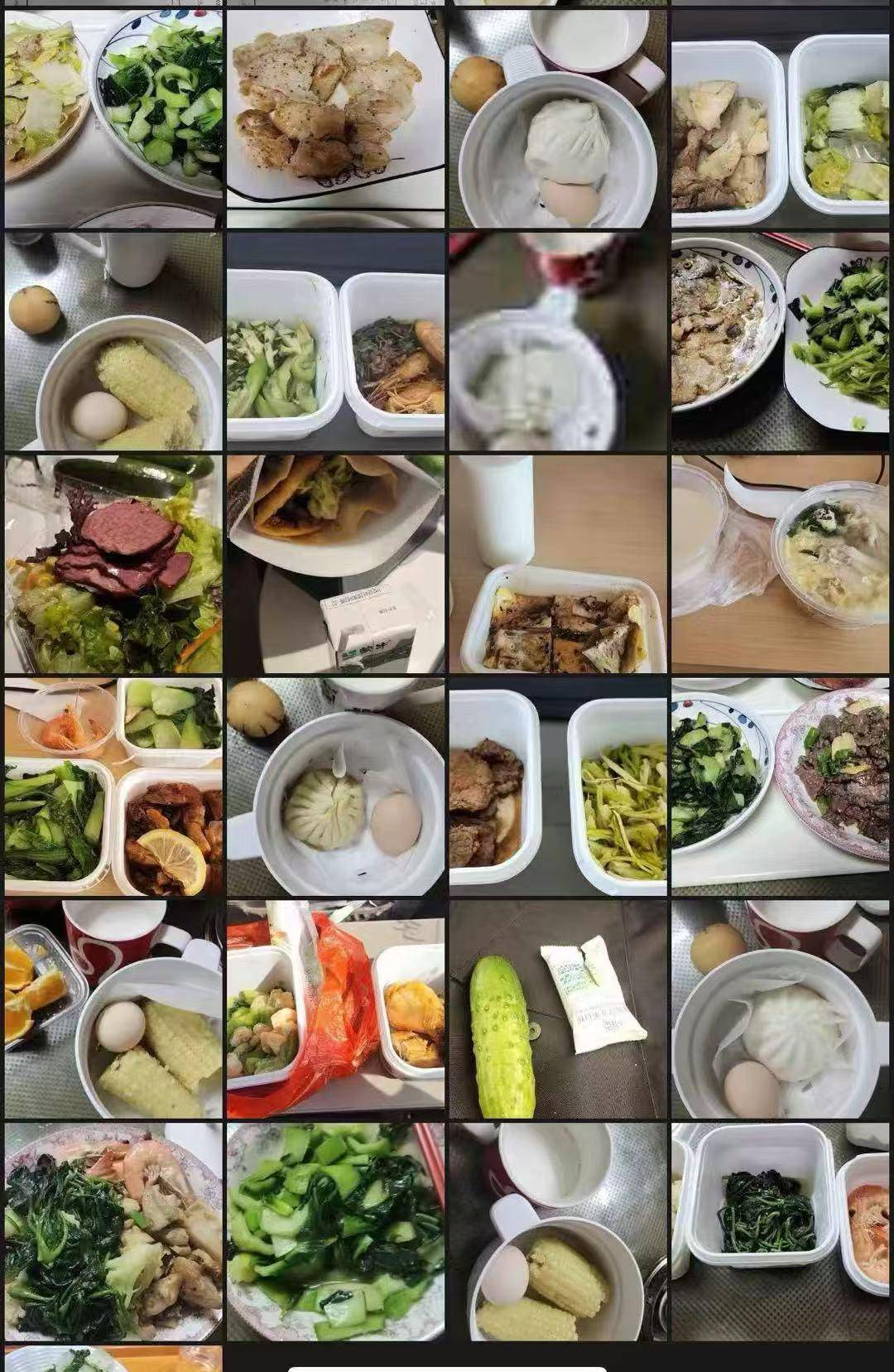Image resolution: width=894 pixels, height=1372 pixels.
Task: Open the sliced beef salad photo
Action: coord(113,564)
